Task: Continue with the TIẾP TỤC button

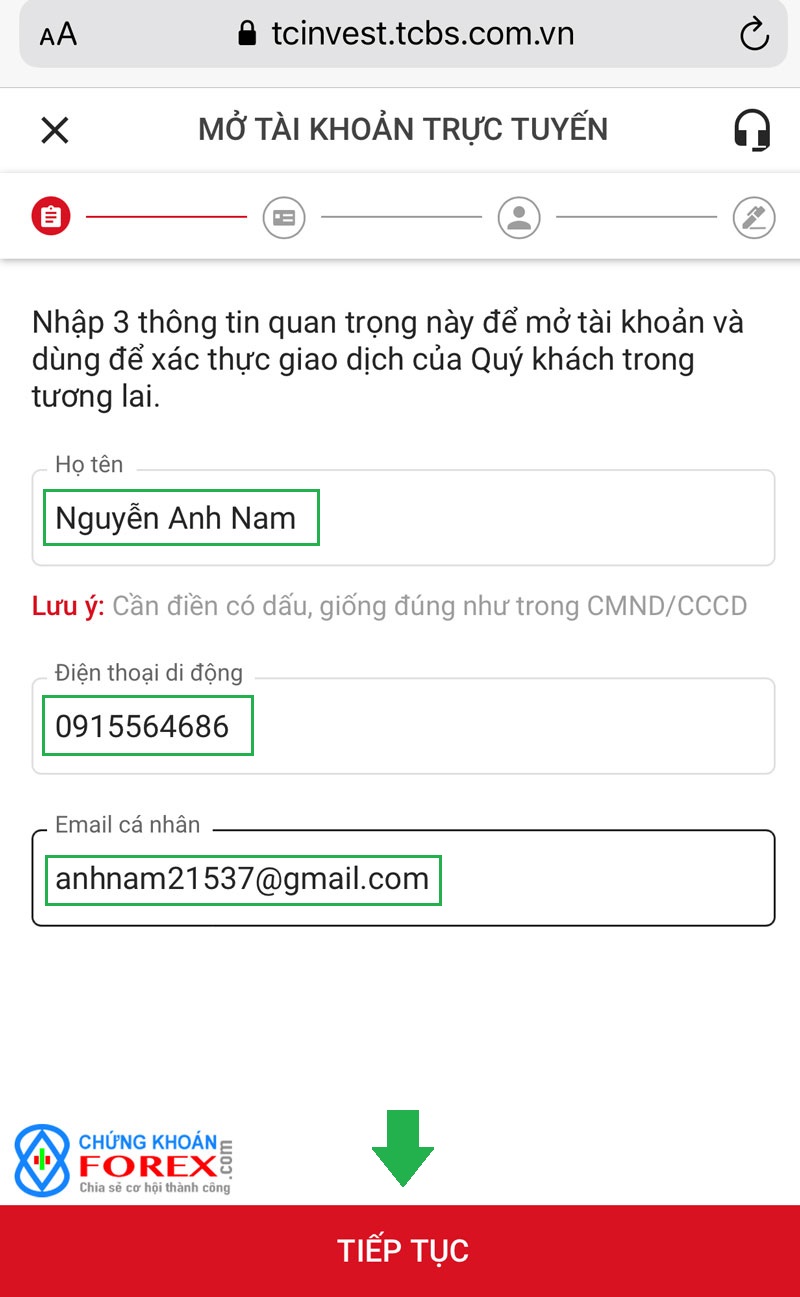Action: tap(400, 1251)
